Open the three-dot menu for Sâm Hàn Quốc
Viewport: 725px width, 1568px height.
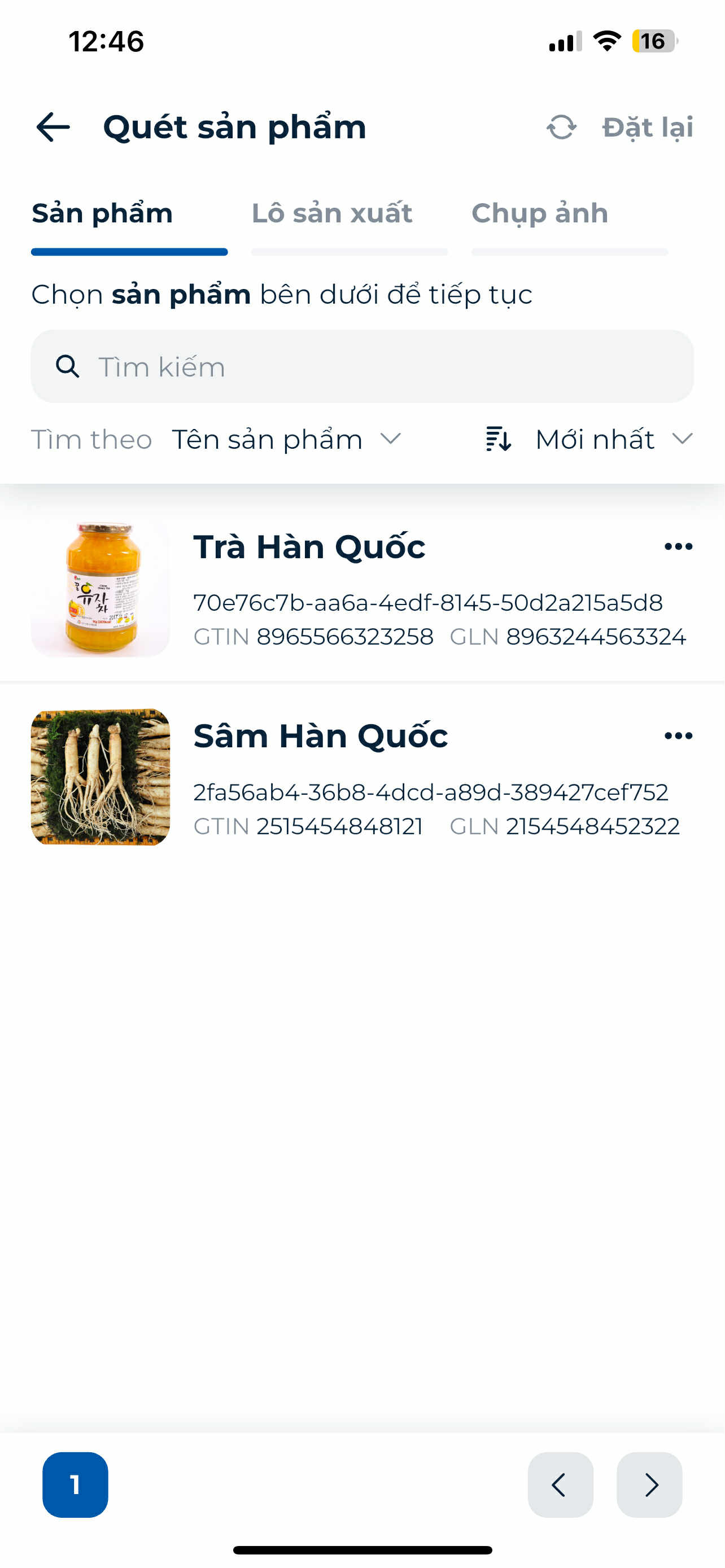click(x=678, y=735)
